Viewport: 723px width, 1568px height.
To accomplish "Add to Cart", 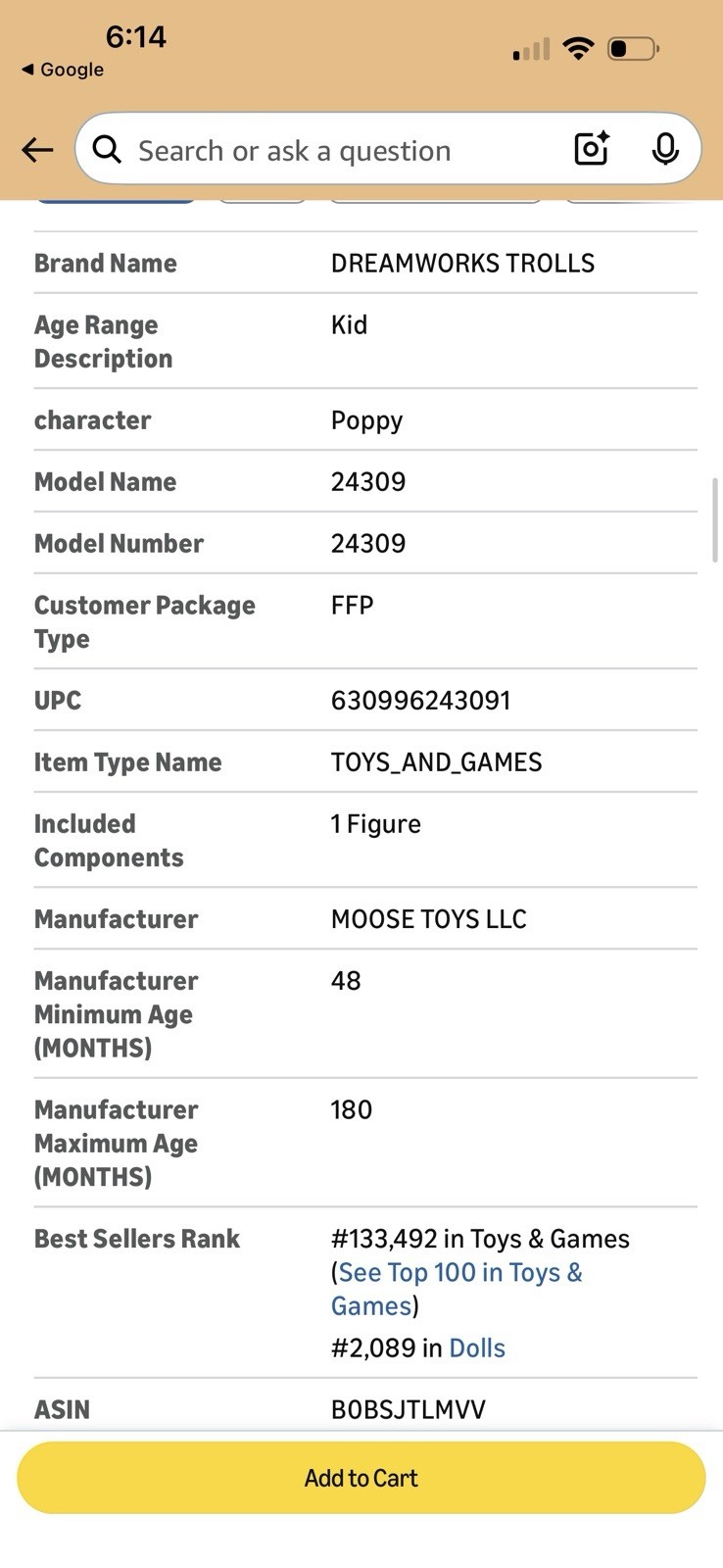I will click(361, 1478).
